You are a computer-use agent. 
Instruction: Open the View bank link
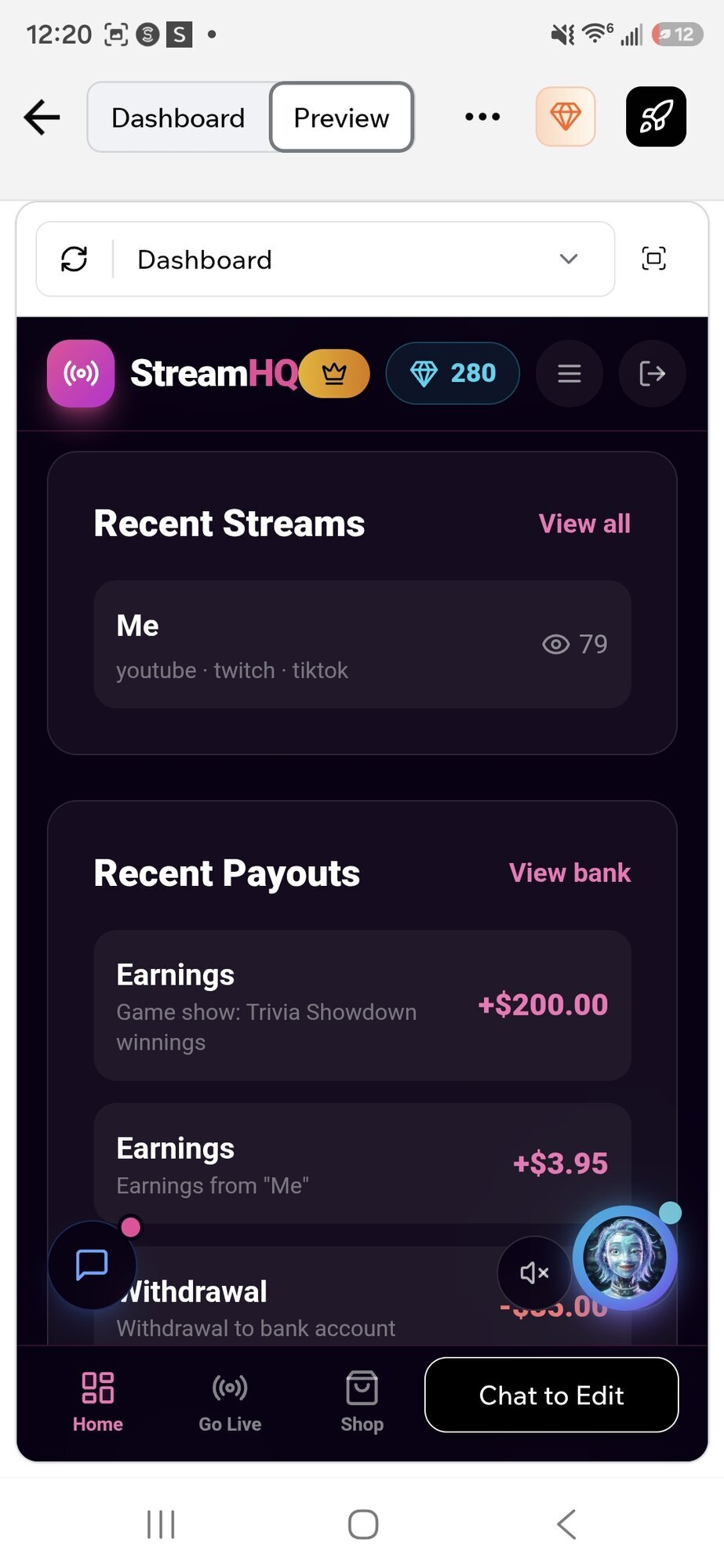(x=569, y=873)
